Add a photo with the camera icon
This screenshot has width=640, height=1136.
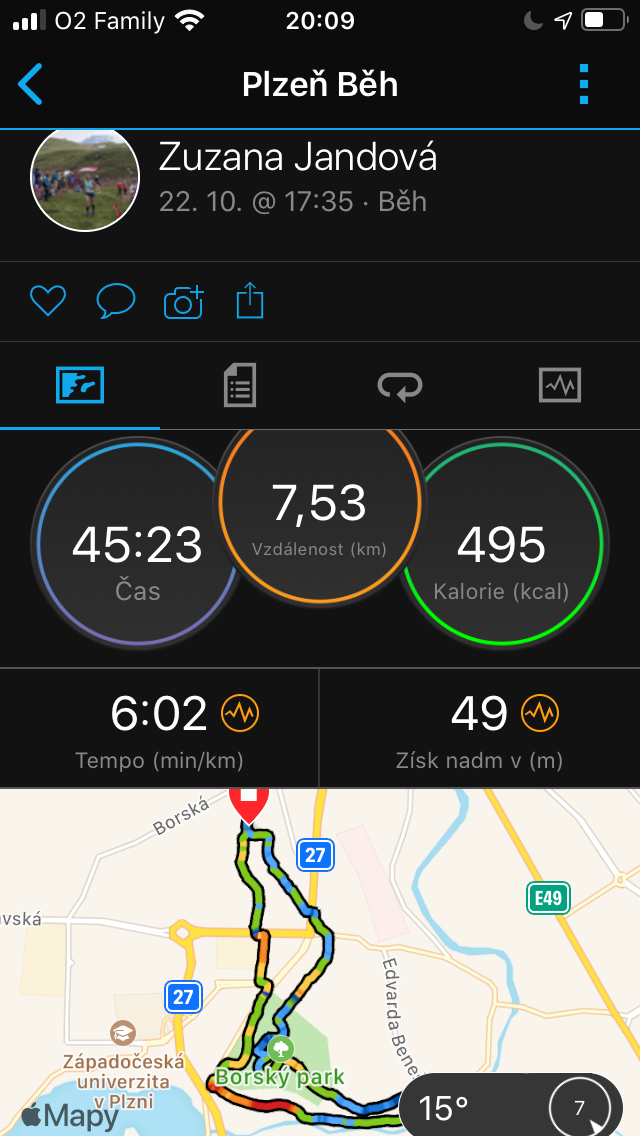coord(184,301)
